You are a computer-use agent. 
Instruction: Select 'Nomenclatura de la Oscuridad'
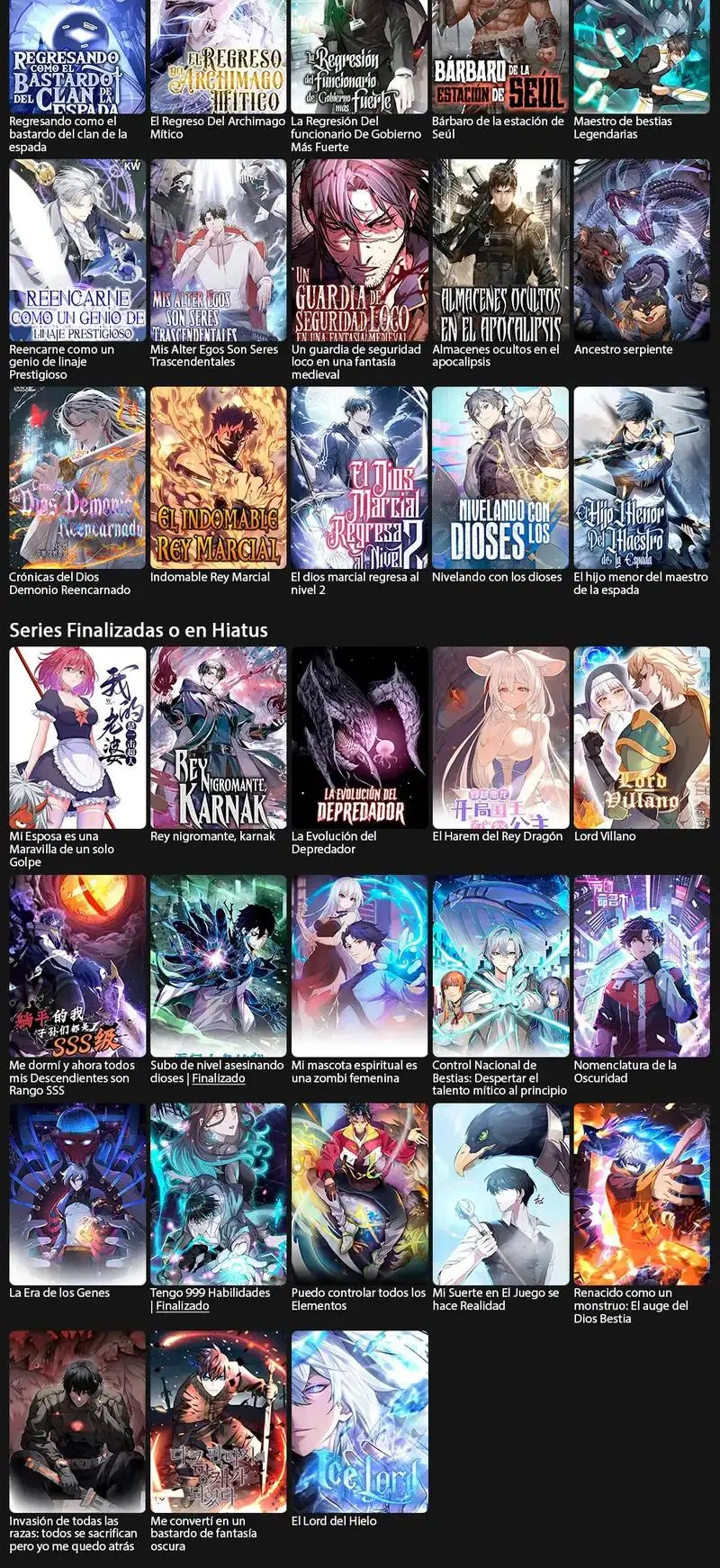point(642,966)
